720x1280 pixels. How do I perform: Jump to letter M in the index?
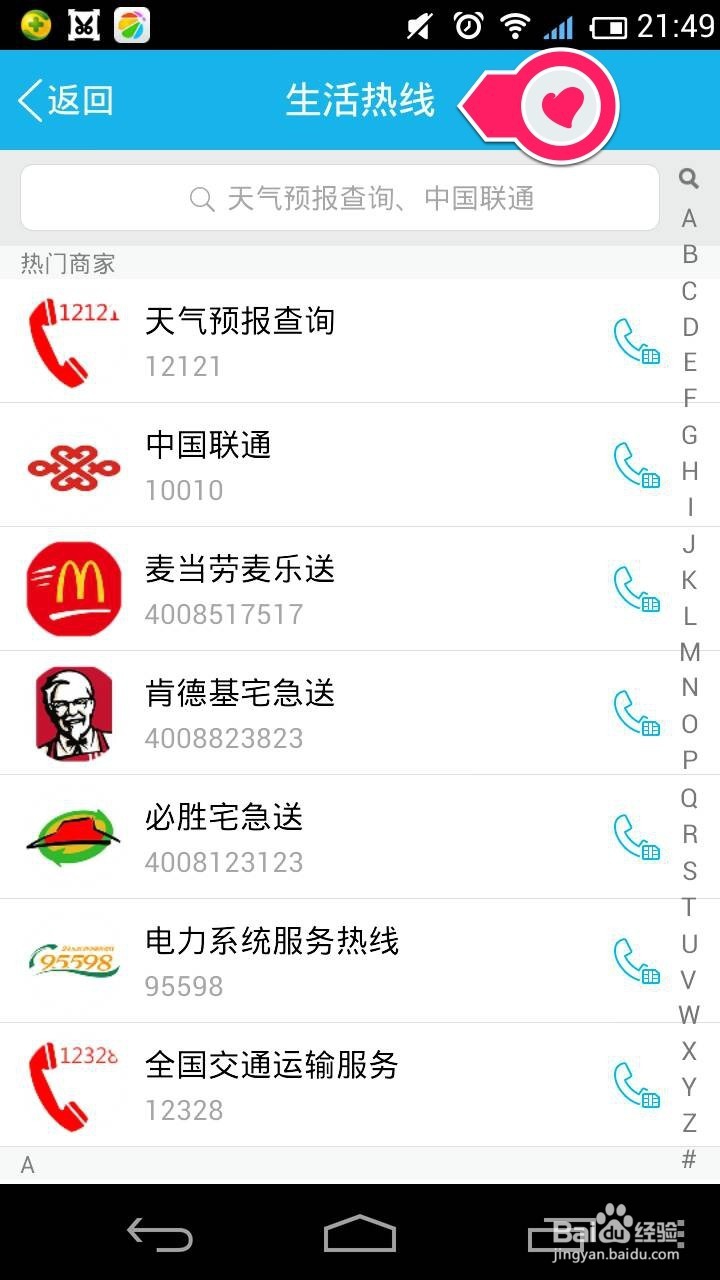click(x=690, y=652)
